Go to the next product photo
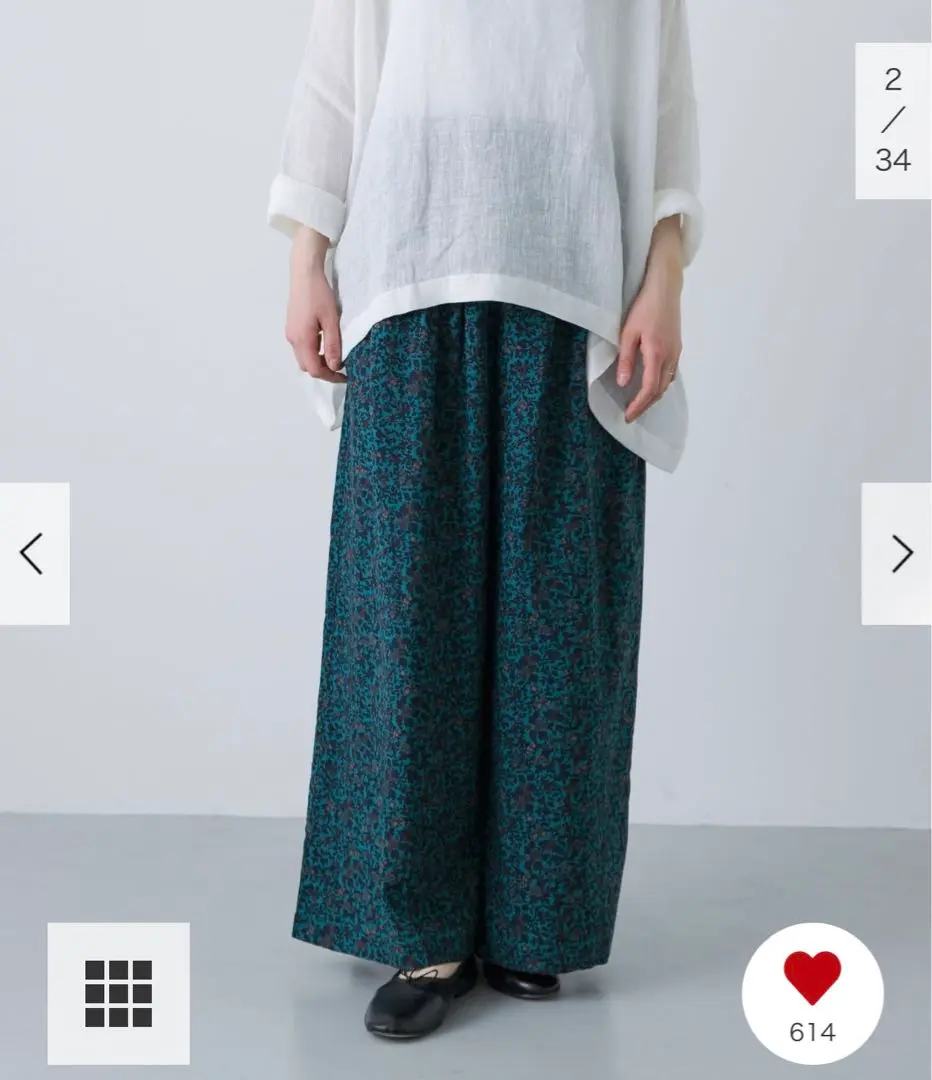Image resolution: width=932 pixels, height=1080 pixels. click(897, 554)
